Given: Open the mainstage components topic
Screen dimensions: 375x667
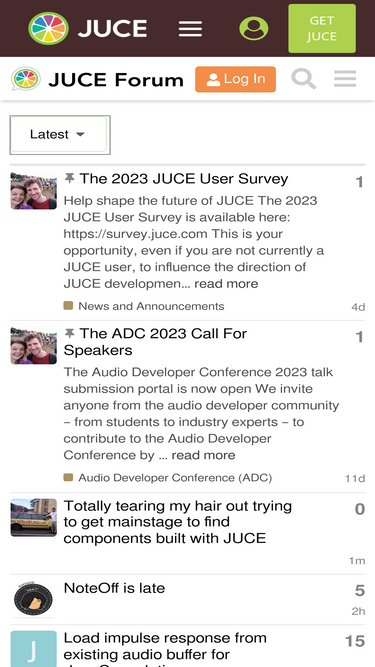Looking at the screenshot, I should pos(178,522).
